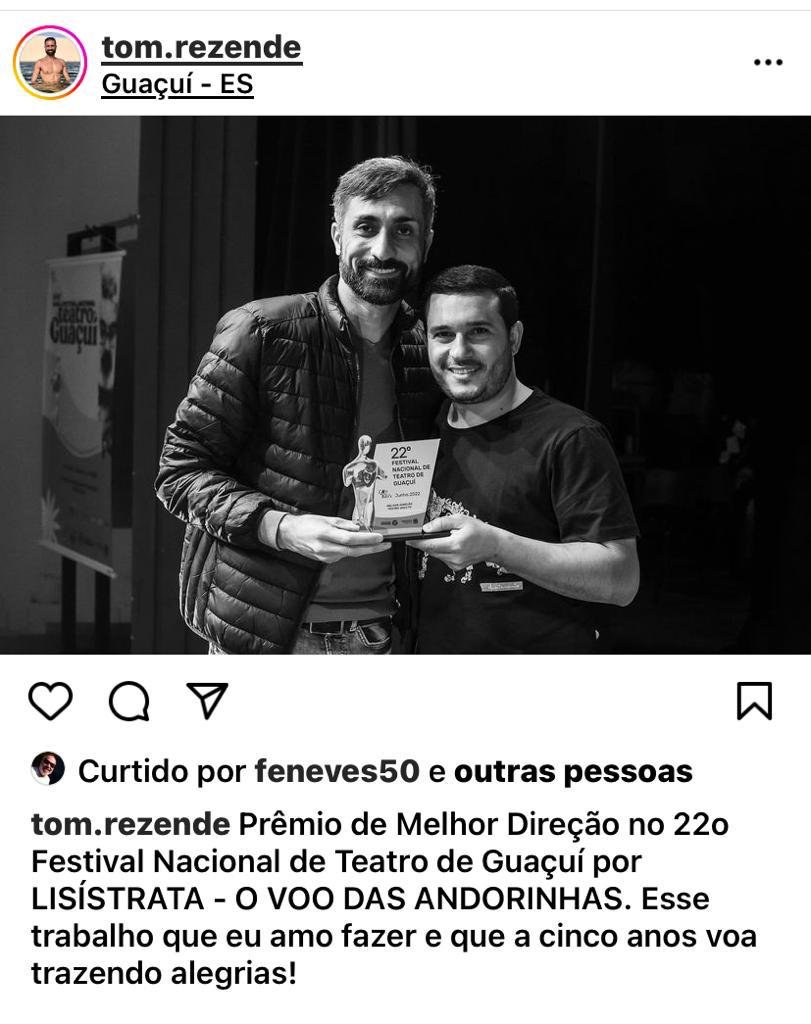Screen dimensions: 811x1024
Task: Open tom.rezende's name in the caption
Action: click(x=130, y=825)
